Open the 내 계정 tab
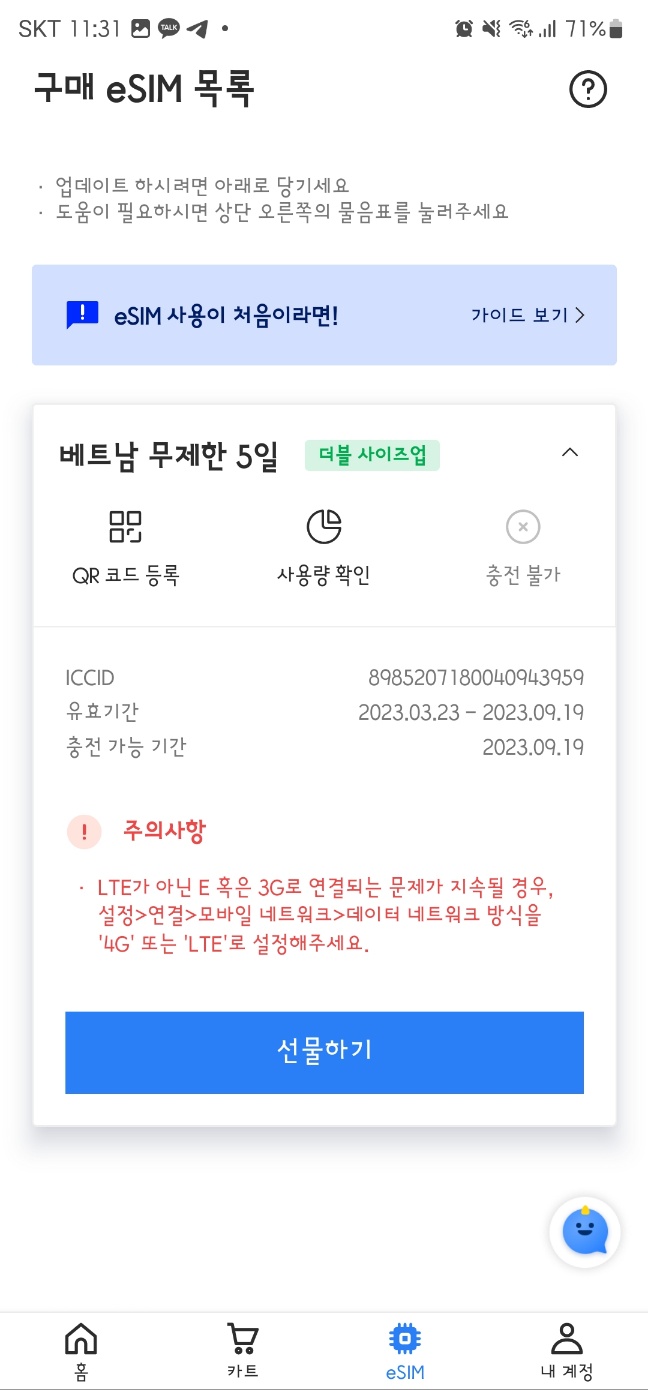The height and width of the screenshot is (1390, 648). (x=567, y=1351)
